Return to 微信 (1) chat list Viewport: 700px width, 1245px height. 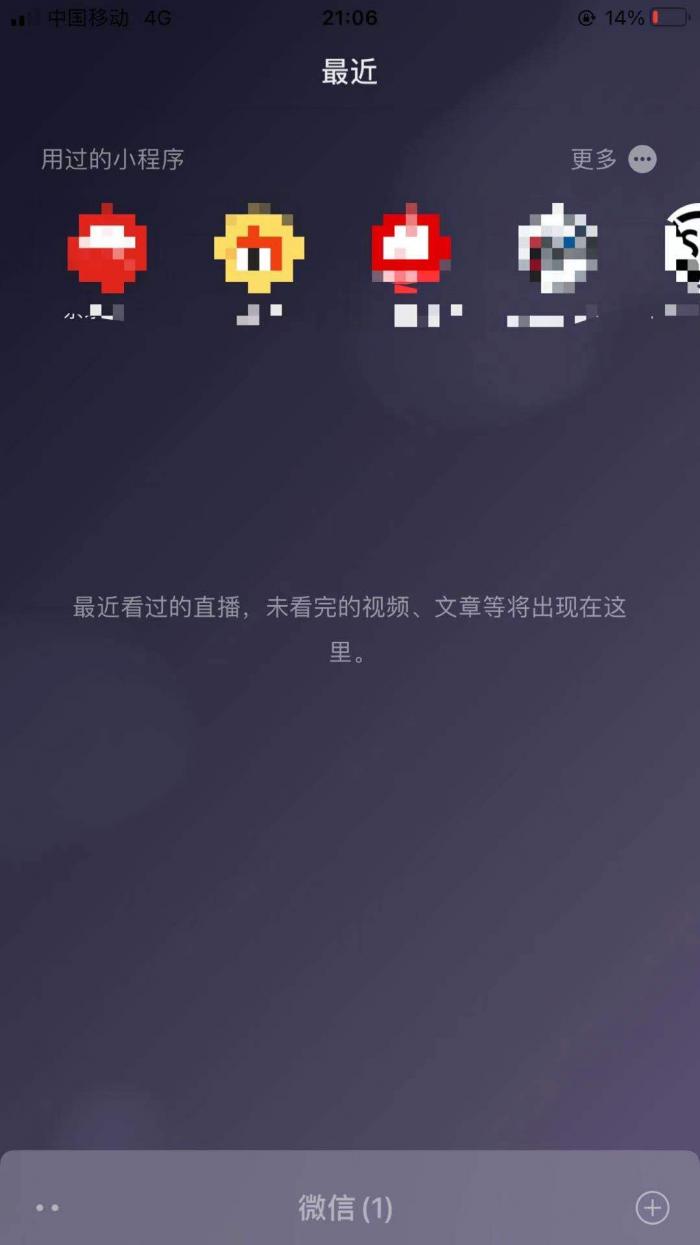click(346, 1207)
